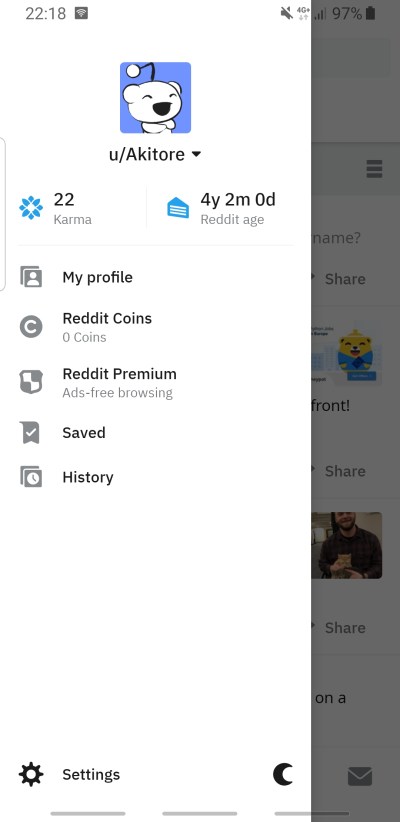View Reddit age details
Image resolution: width=400 pixels, height=822 pixels.
click(221, 208)
